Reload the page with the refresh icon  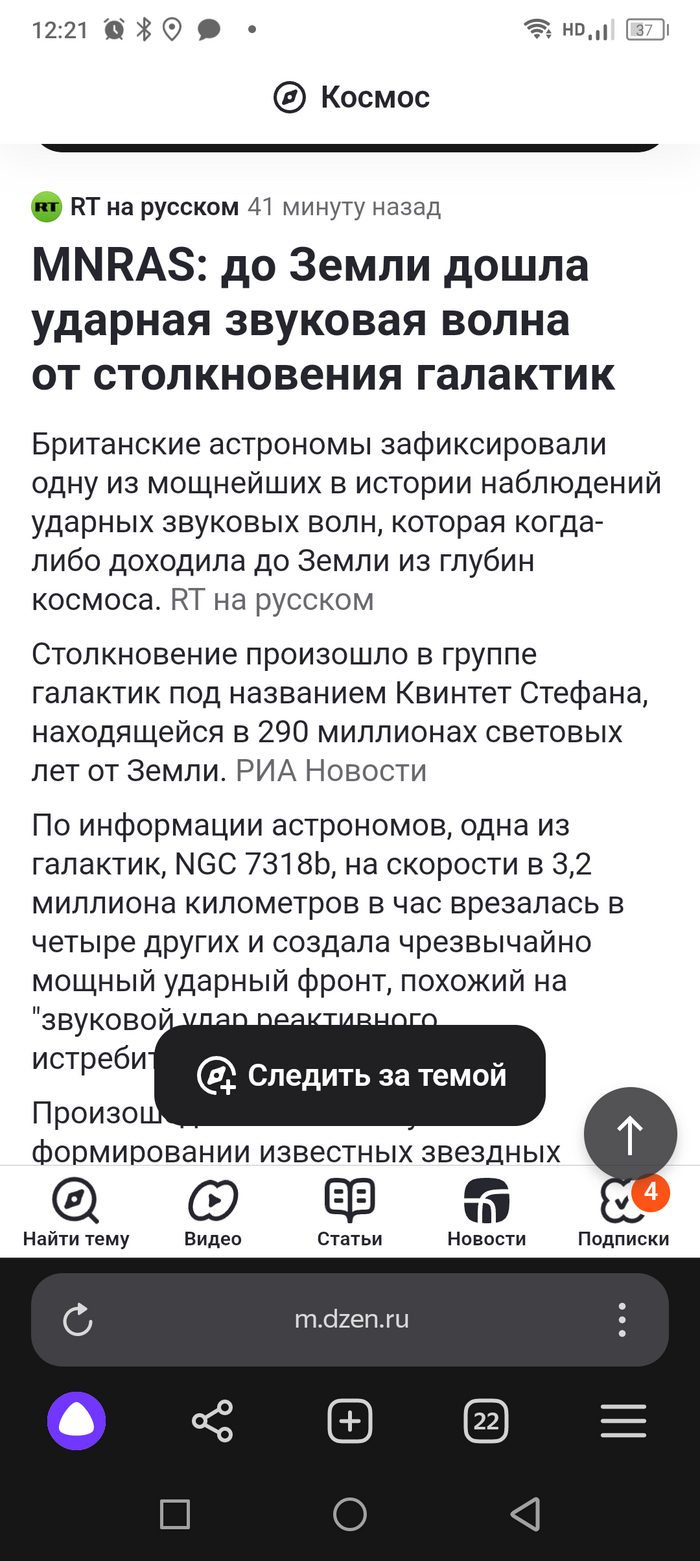pos(78,1320)
